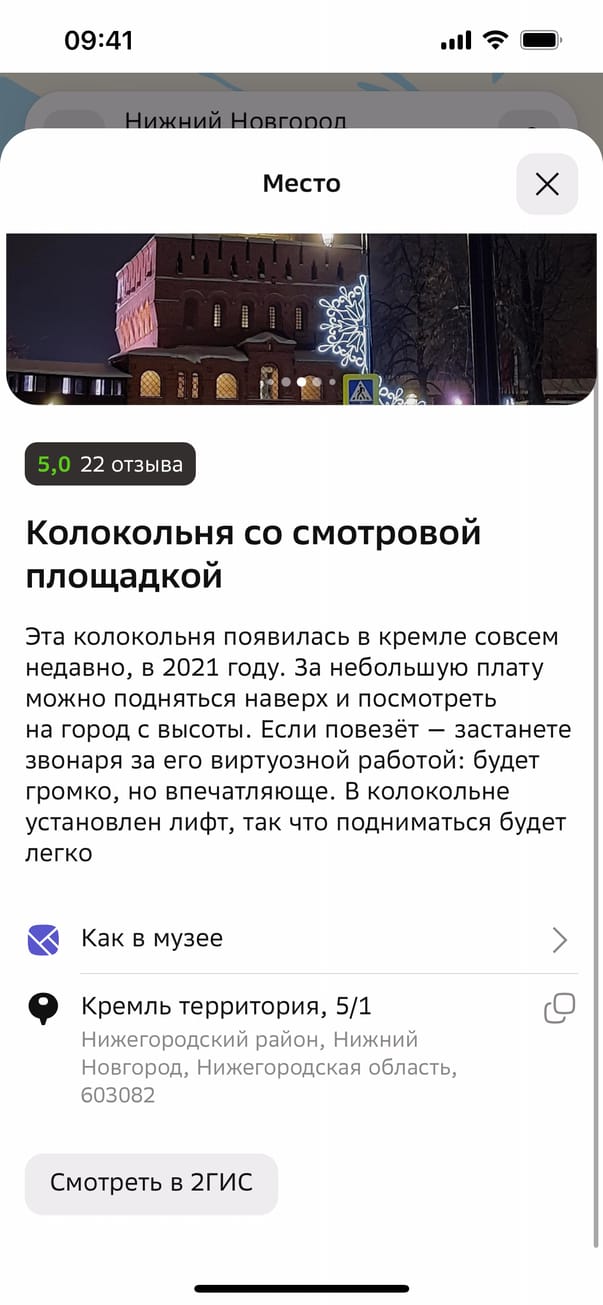Open the Как в музее collection
Image resolution: width=603 pixels, height=1305 pixels.
(300, 939)
